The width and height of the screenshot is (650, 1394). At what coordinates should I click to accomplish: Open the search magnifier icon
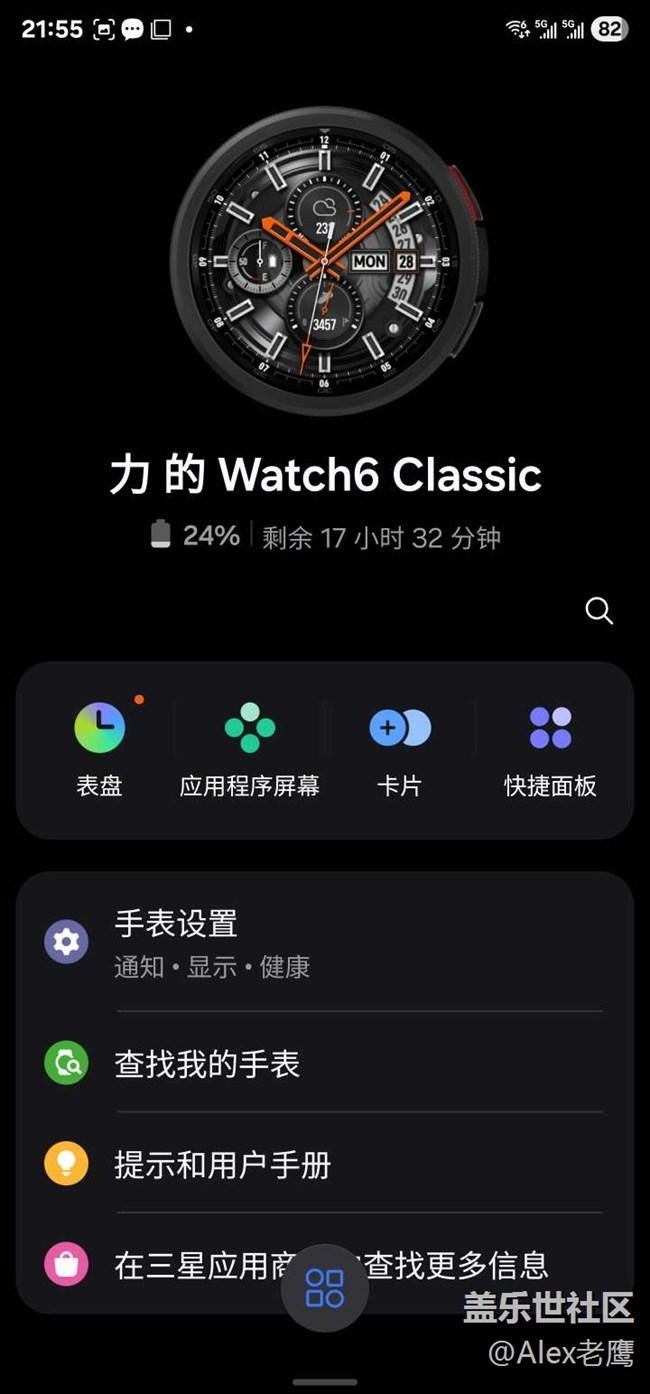click(x=599, y=610)
